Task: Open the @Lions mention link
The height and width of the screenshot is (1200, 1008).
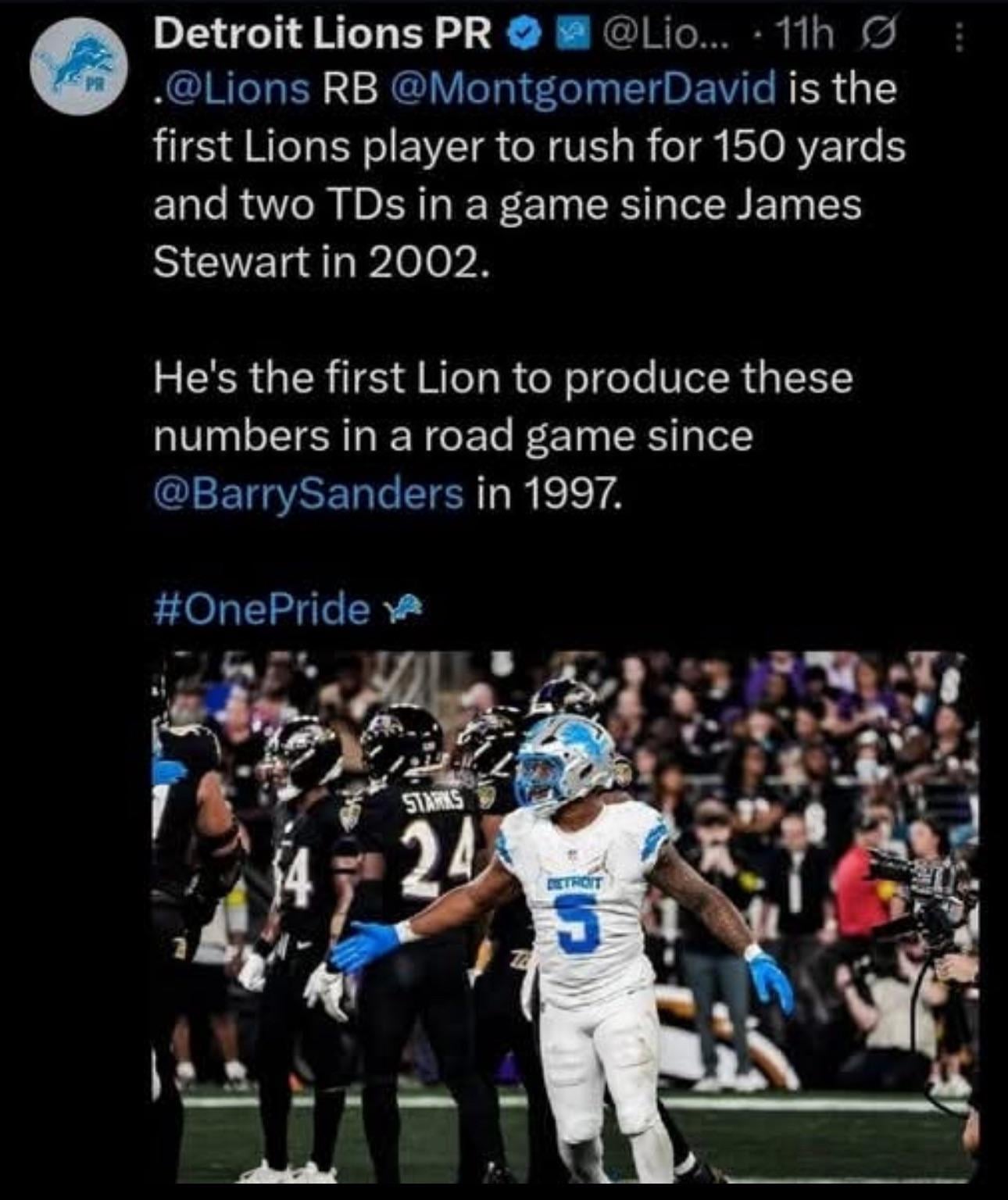Action: (236, 88)
